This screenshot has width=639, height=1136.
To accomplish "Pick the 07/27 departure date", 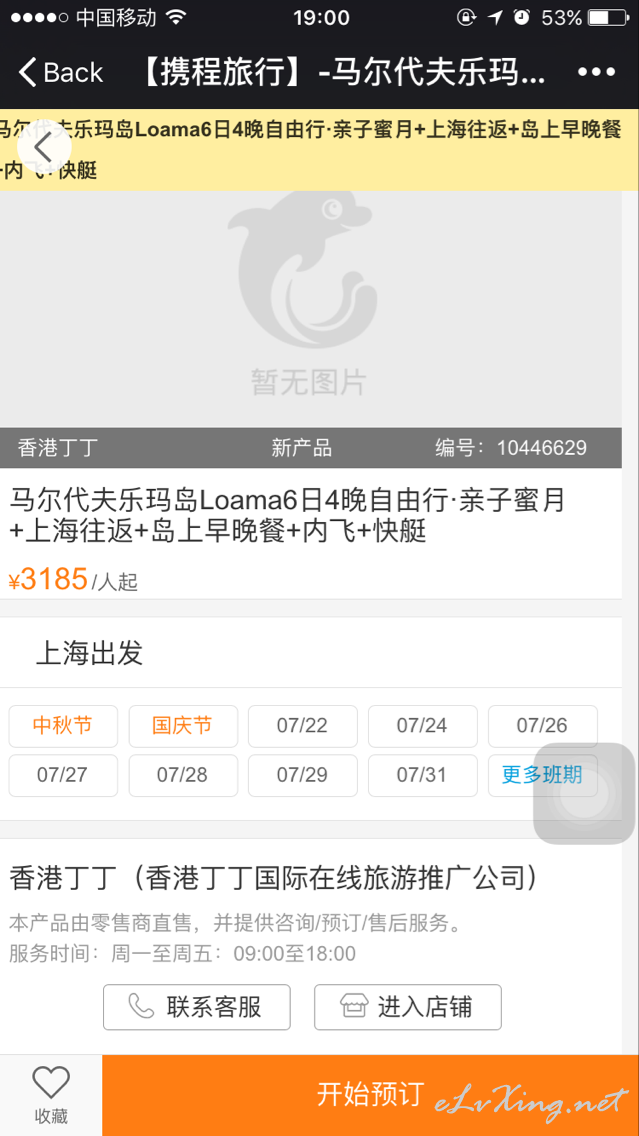I will click(63, 775).
